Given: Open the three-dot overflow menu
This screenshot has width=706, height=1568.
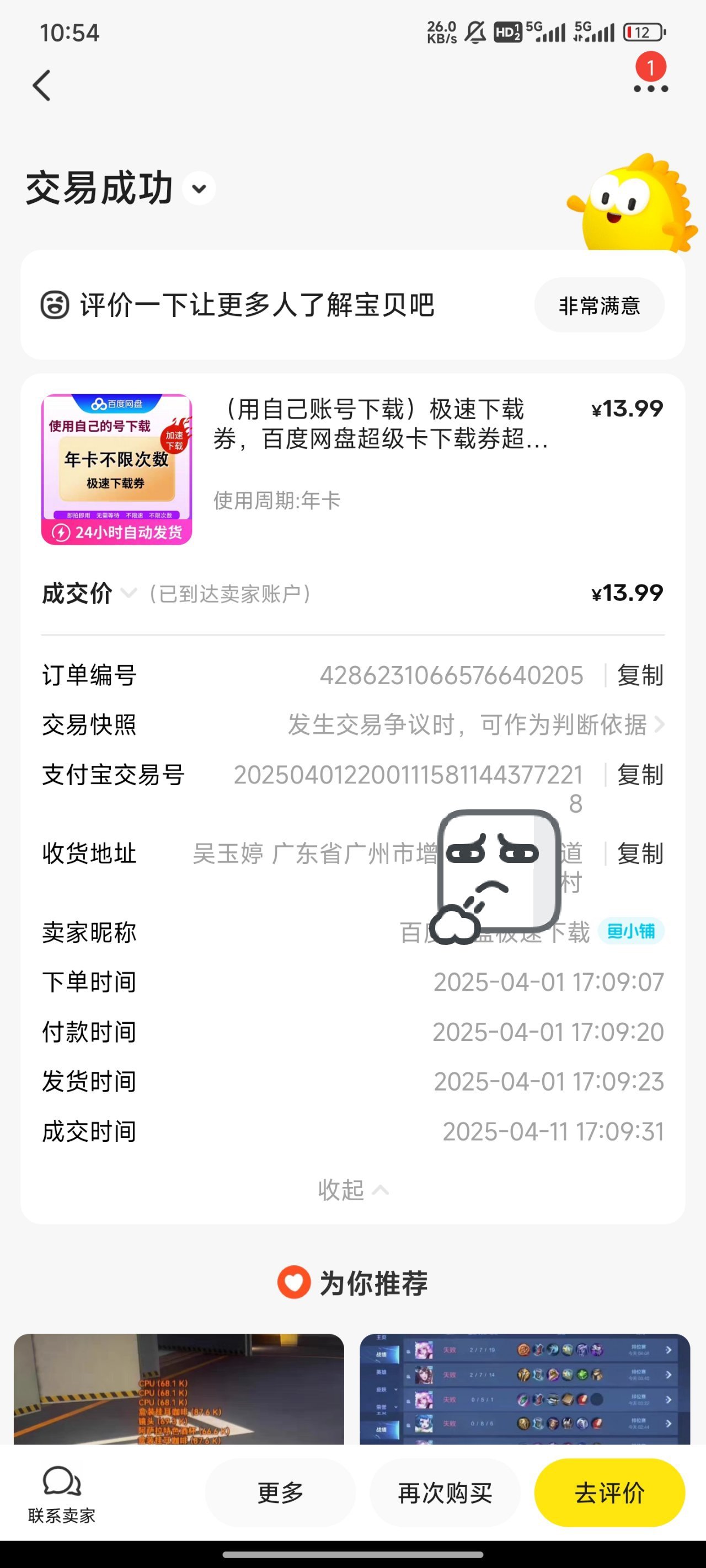Looking at the screenshot, I should (x=650, y=88).
